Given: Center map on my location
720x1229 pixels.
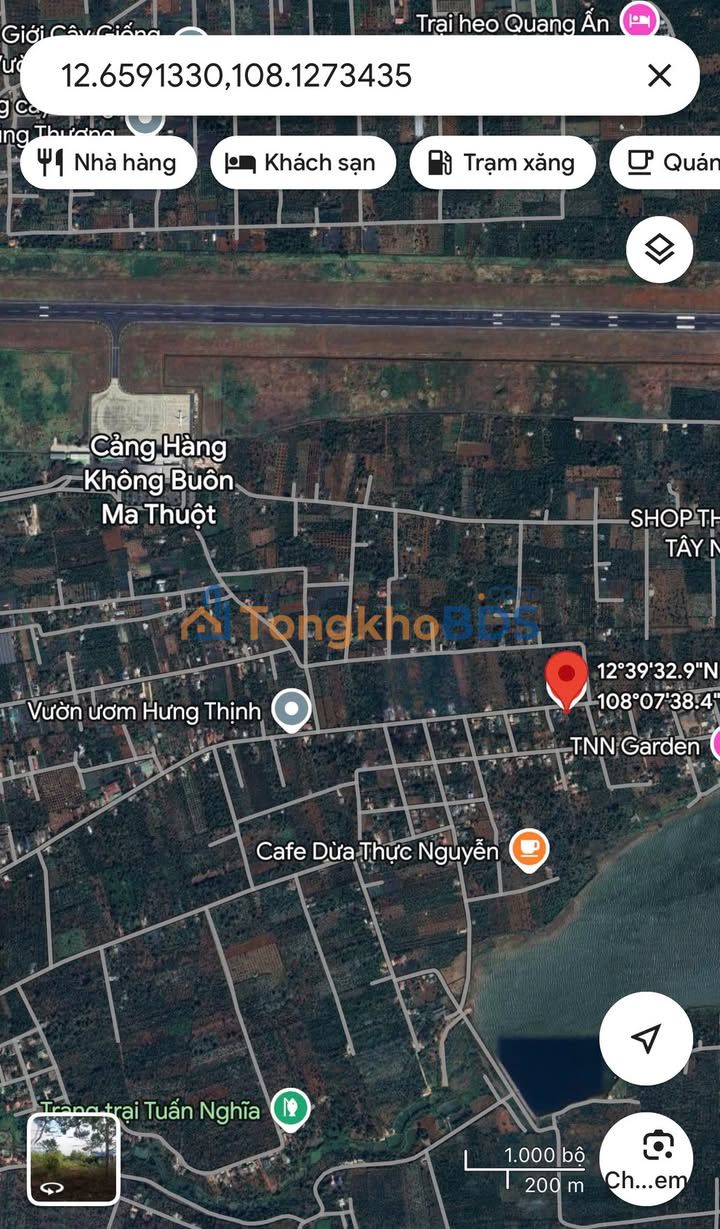Looking at the screenshot, I should click(x=646, y=1038).
